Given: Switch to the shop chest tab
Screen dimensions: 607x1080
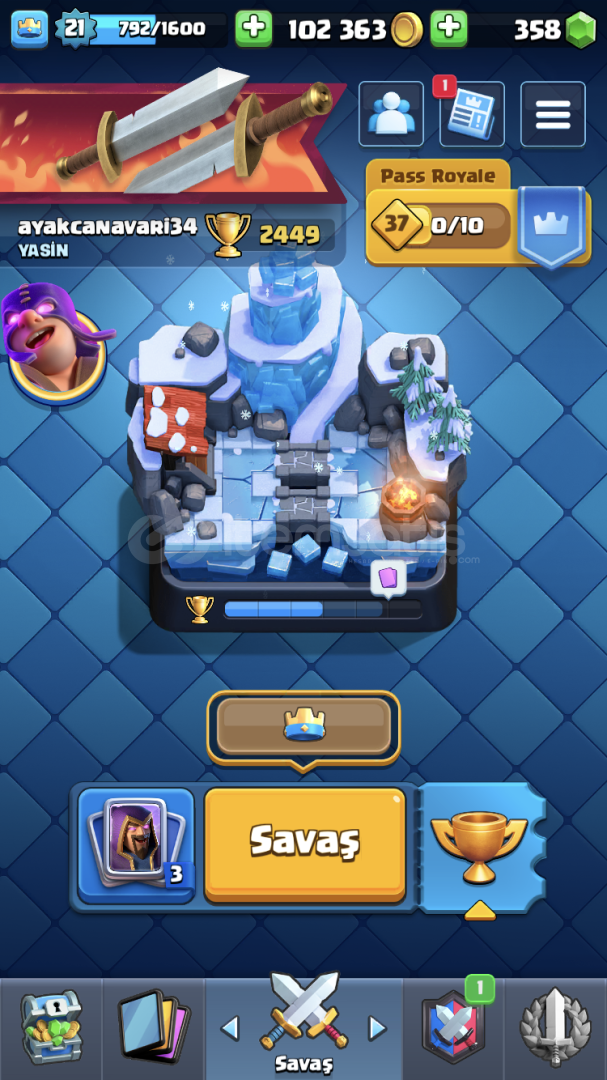Looking at the screenshot, I should tap(51, 1028).
